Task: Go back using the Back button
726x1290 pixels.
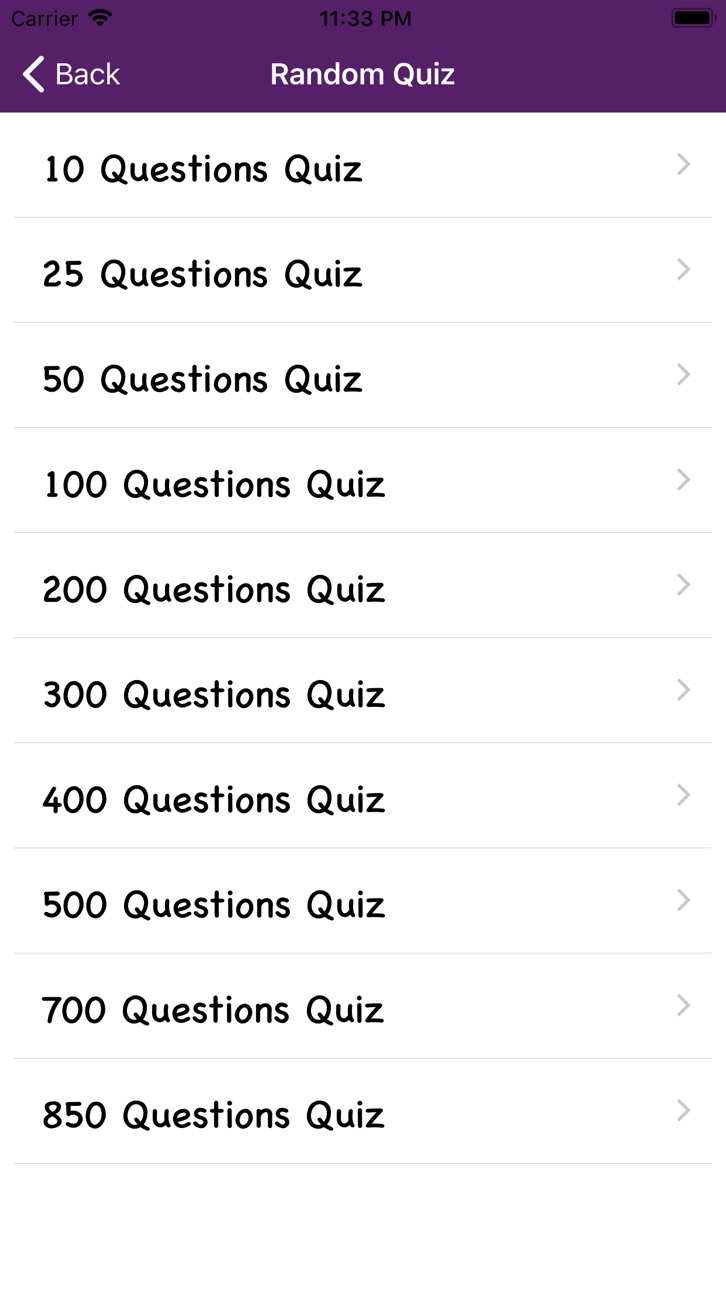Action: (71, 74)
